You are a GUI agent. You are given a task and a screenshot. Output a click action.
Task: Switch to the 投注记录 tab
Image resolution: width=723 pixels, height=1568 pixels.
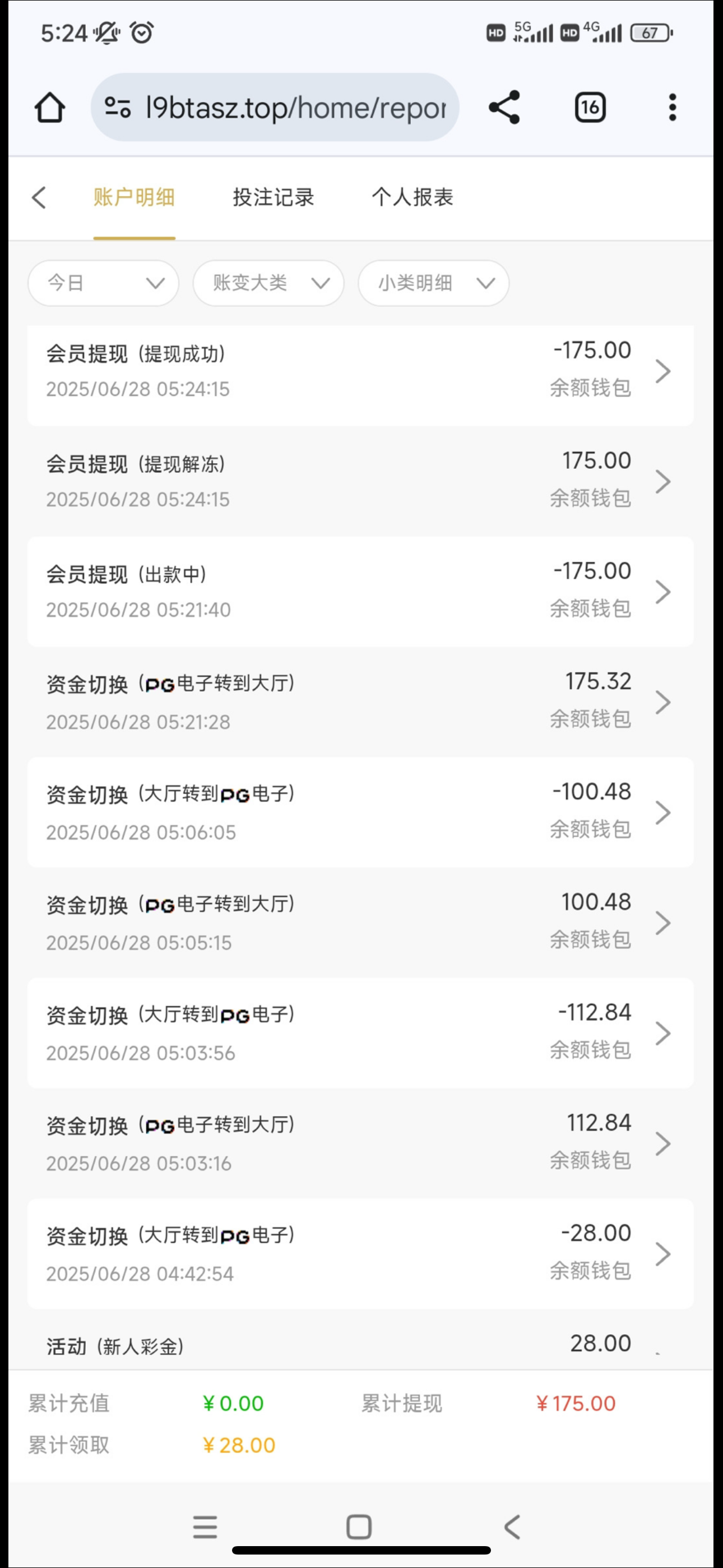274,197
